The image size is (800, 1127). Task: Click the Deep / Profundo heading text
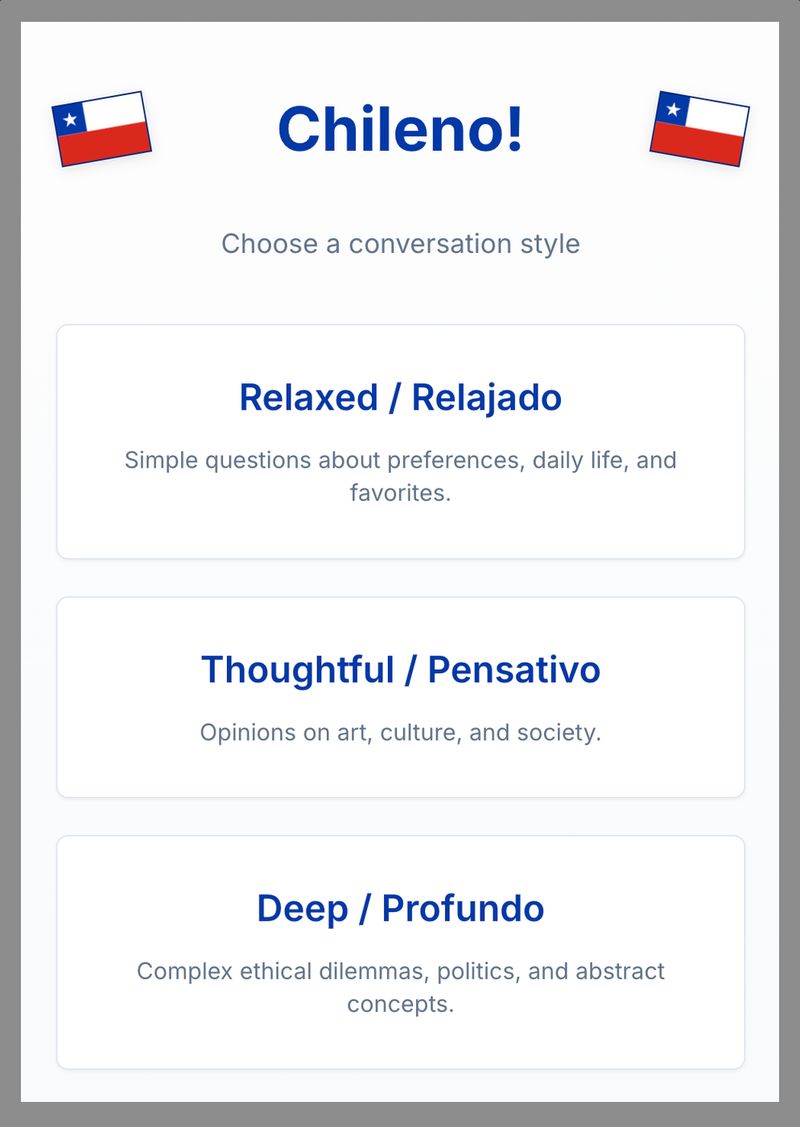400,908
